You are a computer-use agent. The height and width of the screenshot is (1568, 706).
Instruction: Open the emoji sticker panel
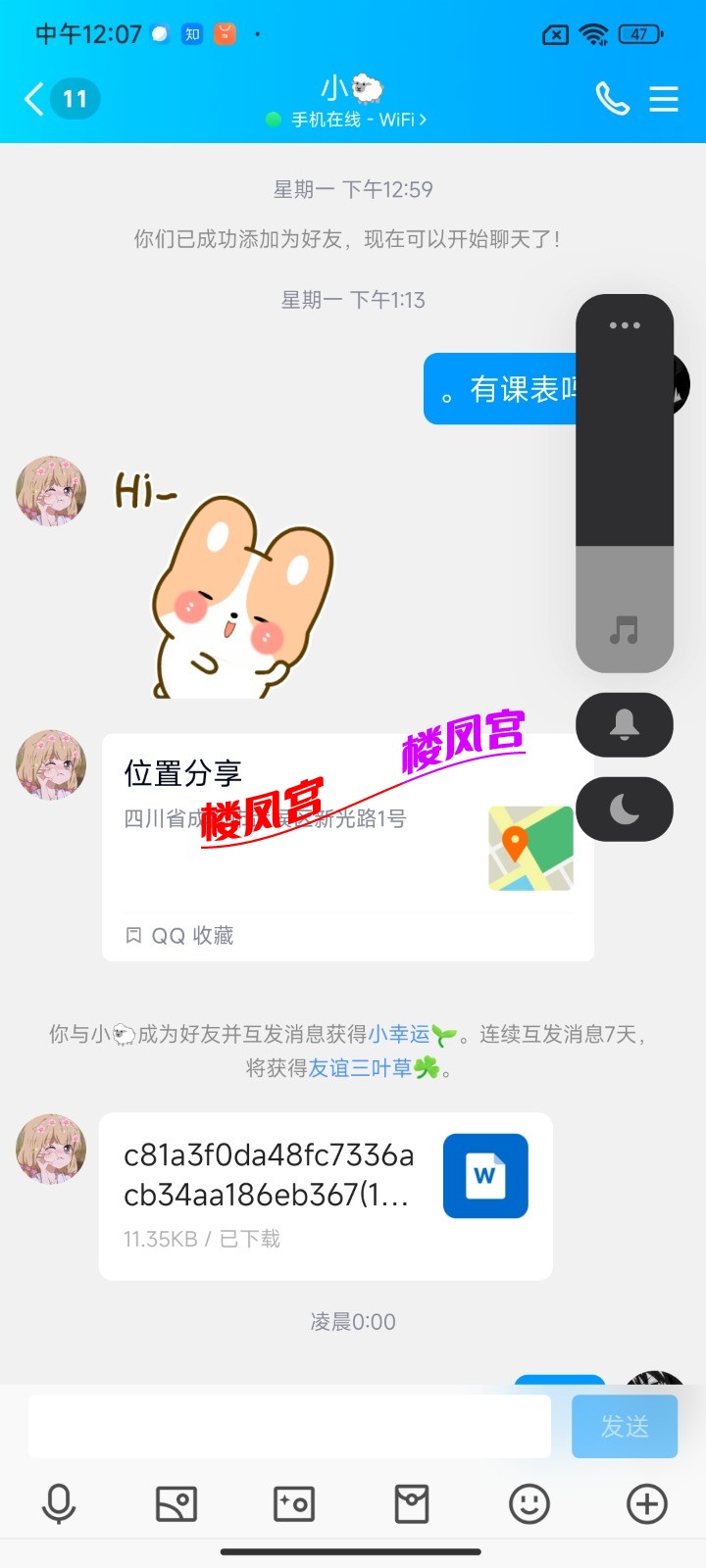click(x=529, y=1504)
